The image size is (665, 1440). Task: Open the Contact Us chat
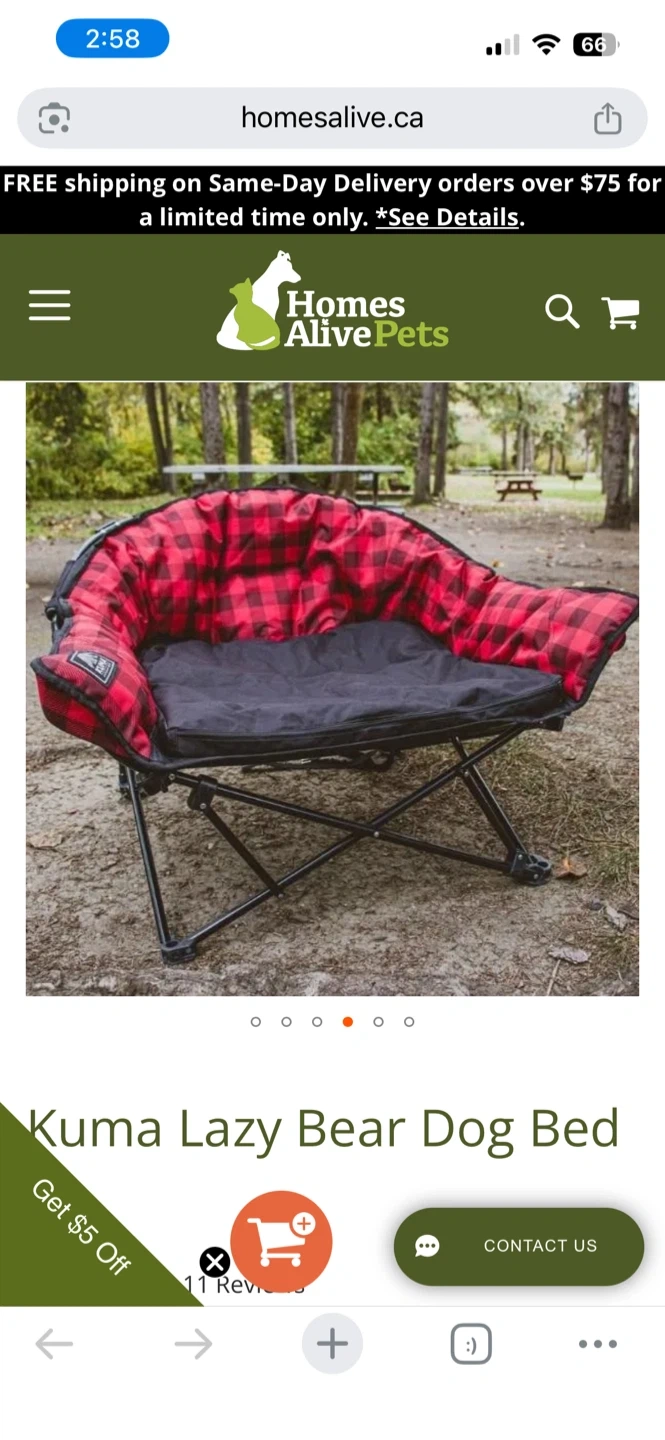click(x=519, y=1246)
